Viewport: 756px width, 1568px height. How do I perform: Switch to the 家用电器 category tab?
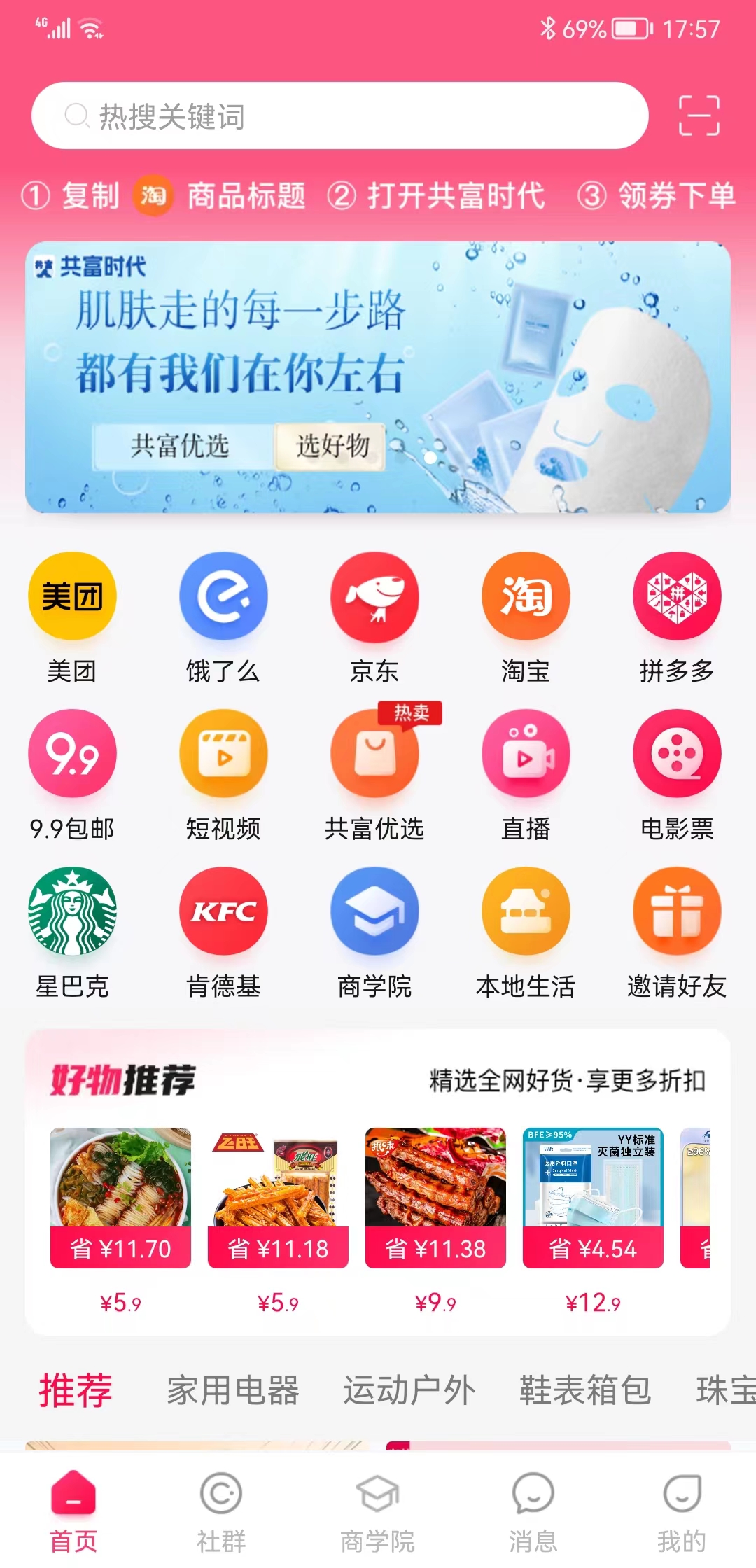point(232,1390)
